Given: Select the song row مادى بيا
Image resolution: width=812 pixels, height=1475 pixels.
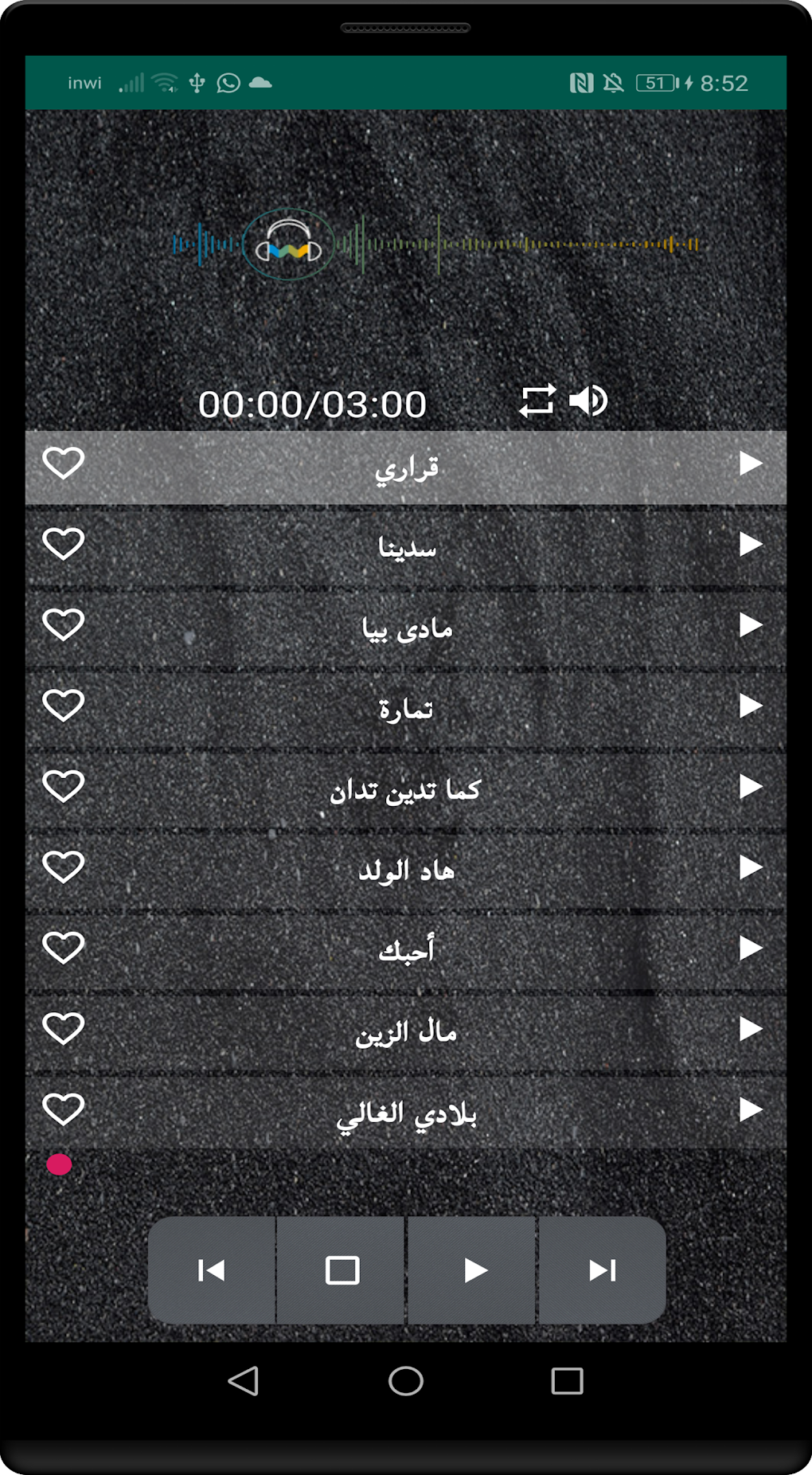Looking at the screenshot, I should [x=406, y=628].
